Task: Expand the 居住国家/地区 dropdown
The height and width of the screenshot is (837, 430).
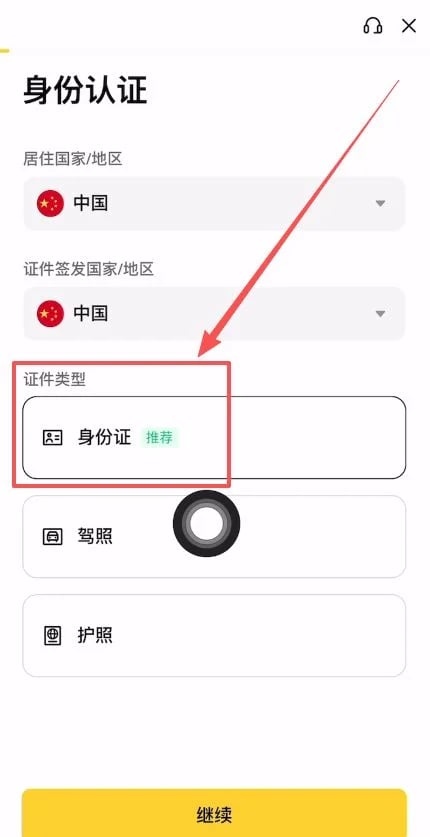Action: tap(214, 203)
